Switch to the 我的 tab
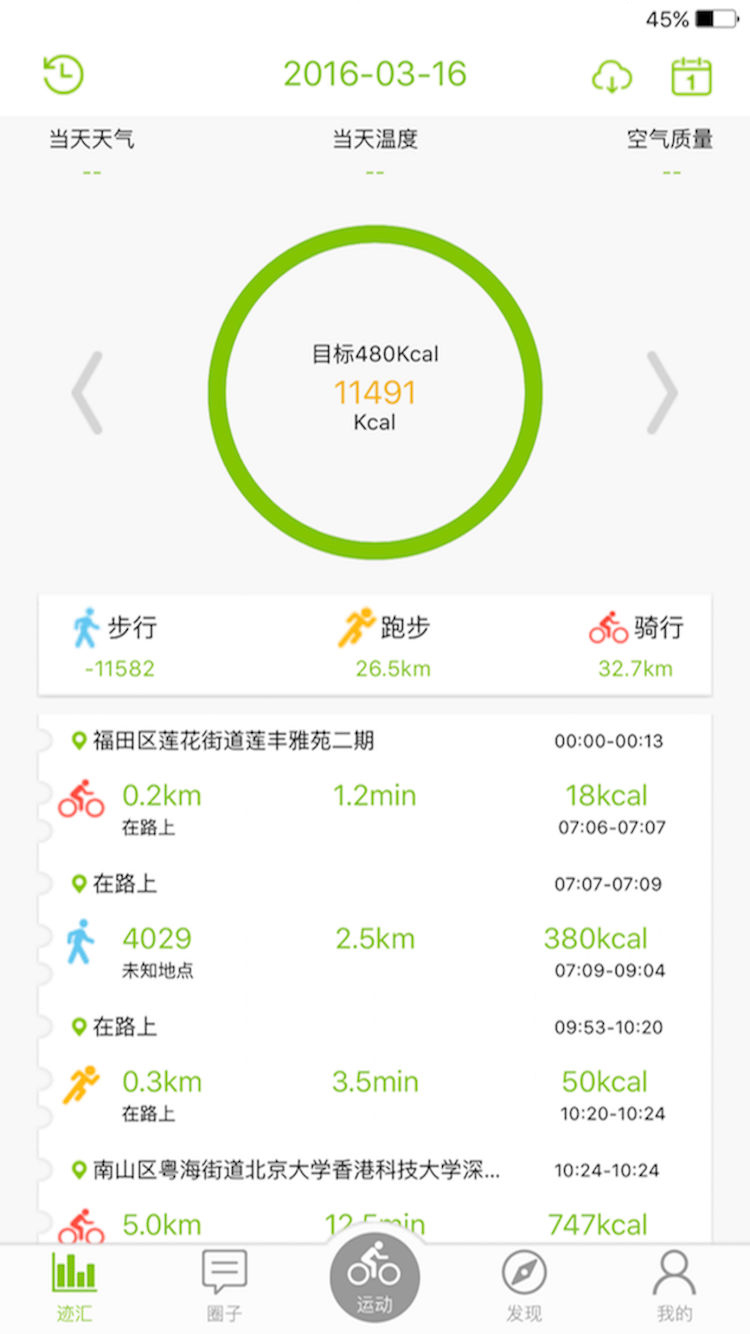This screenshot has height=1334, width=750. point(674,1285)
